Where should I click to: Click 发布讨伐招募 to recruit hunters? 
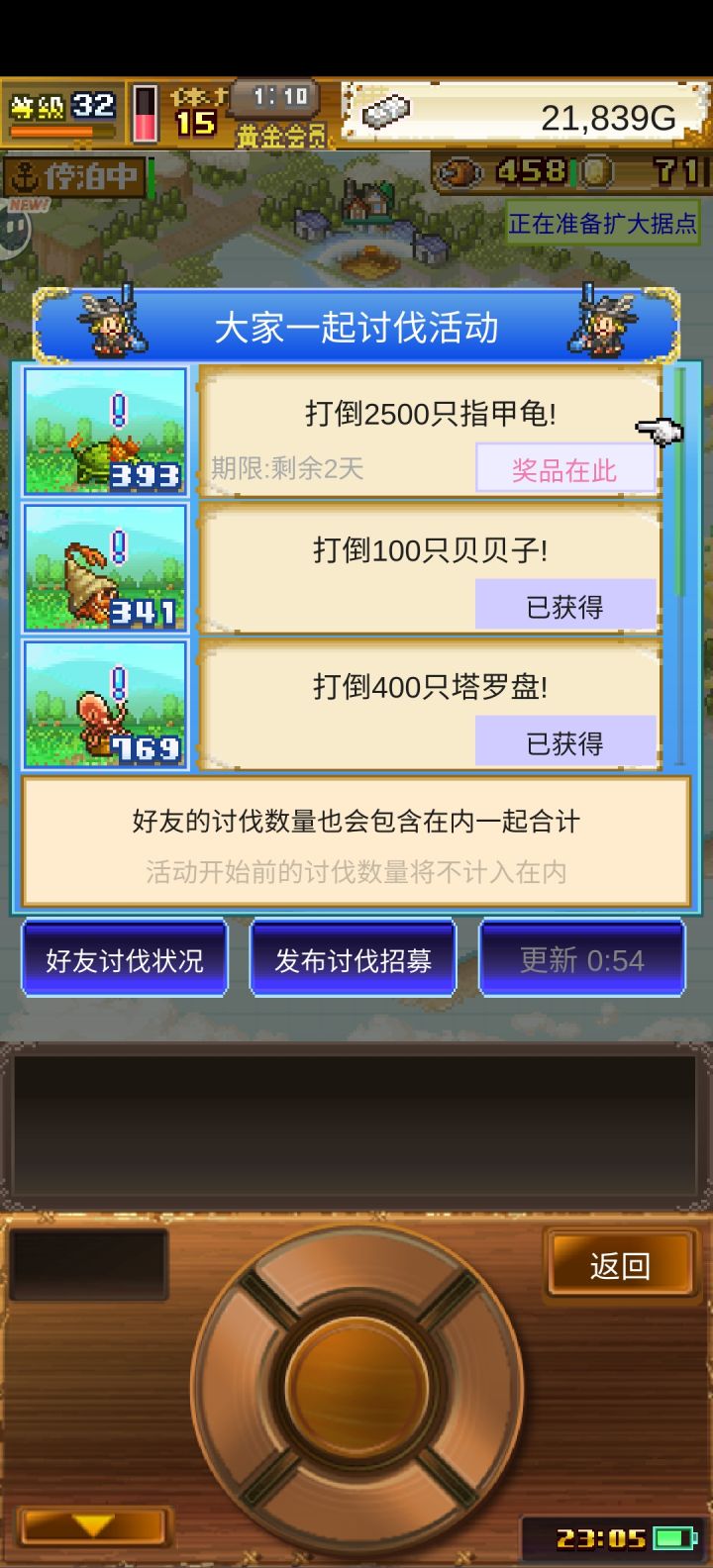(353, 956)
